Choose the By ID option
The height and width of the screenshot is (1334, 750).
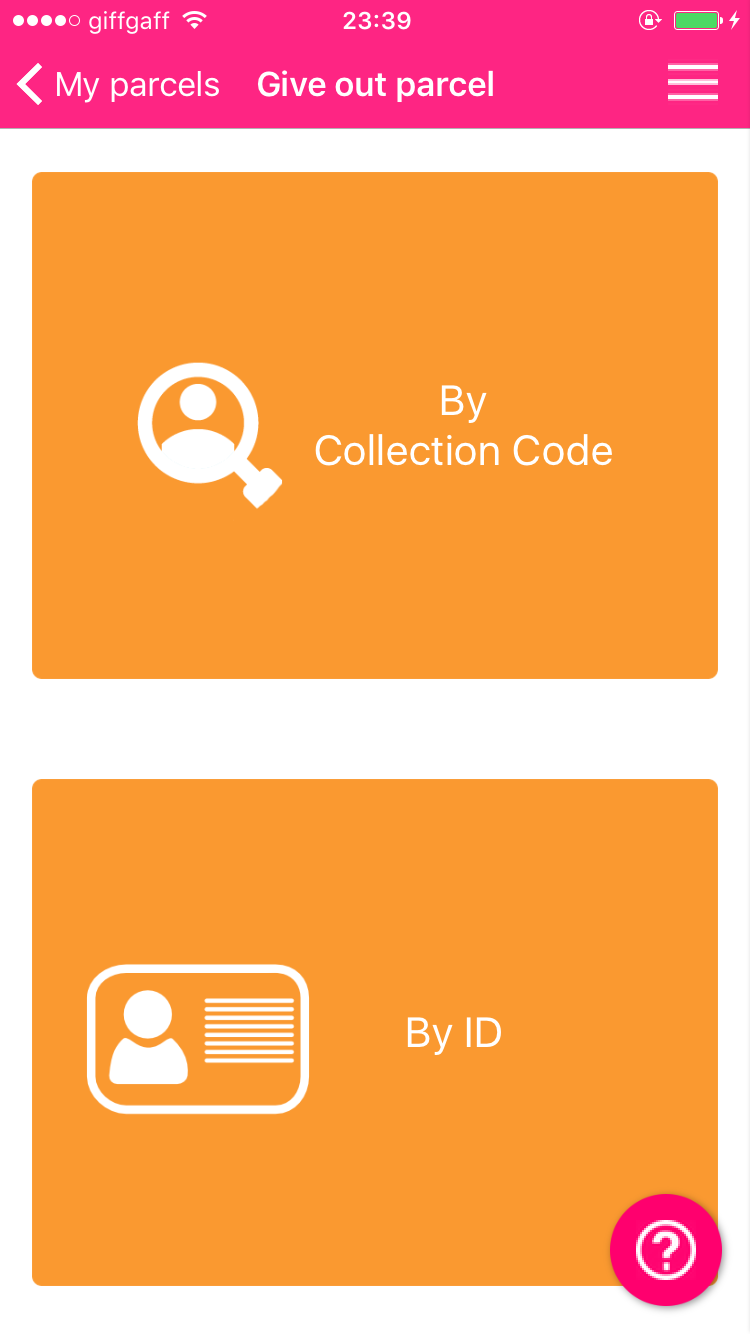tap(375, 1032)
